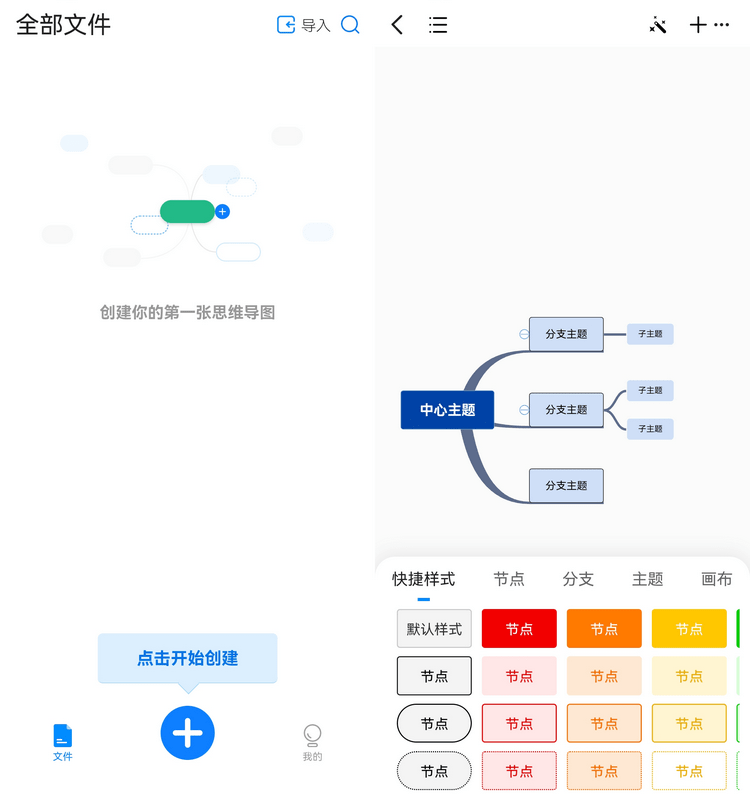Viewport: 750px width, 797px height.
Task: Add a node with the top plus icon
Action: click(698, 25)
